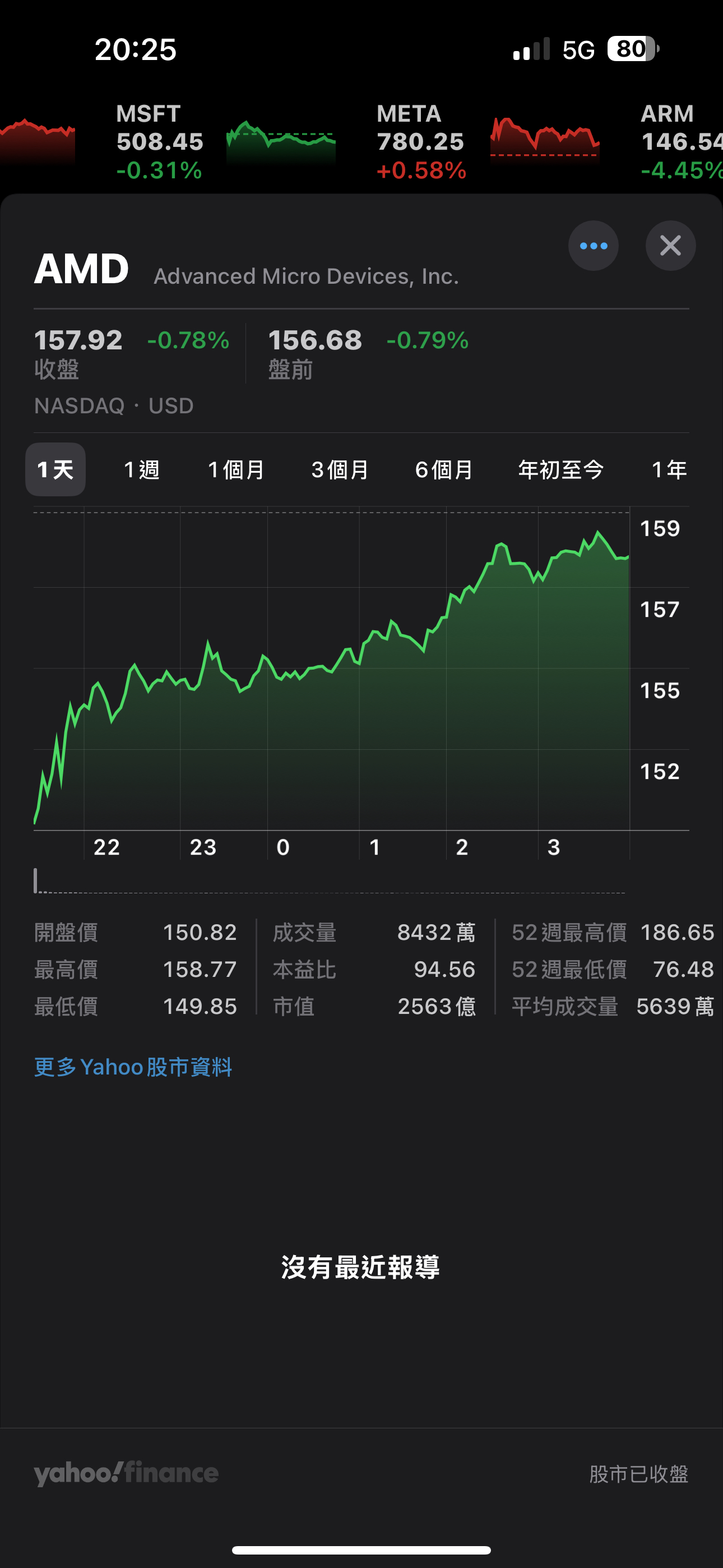
Task: Open the three-dot more options menu
Action: (594, 246)
